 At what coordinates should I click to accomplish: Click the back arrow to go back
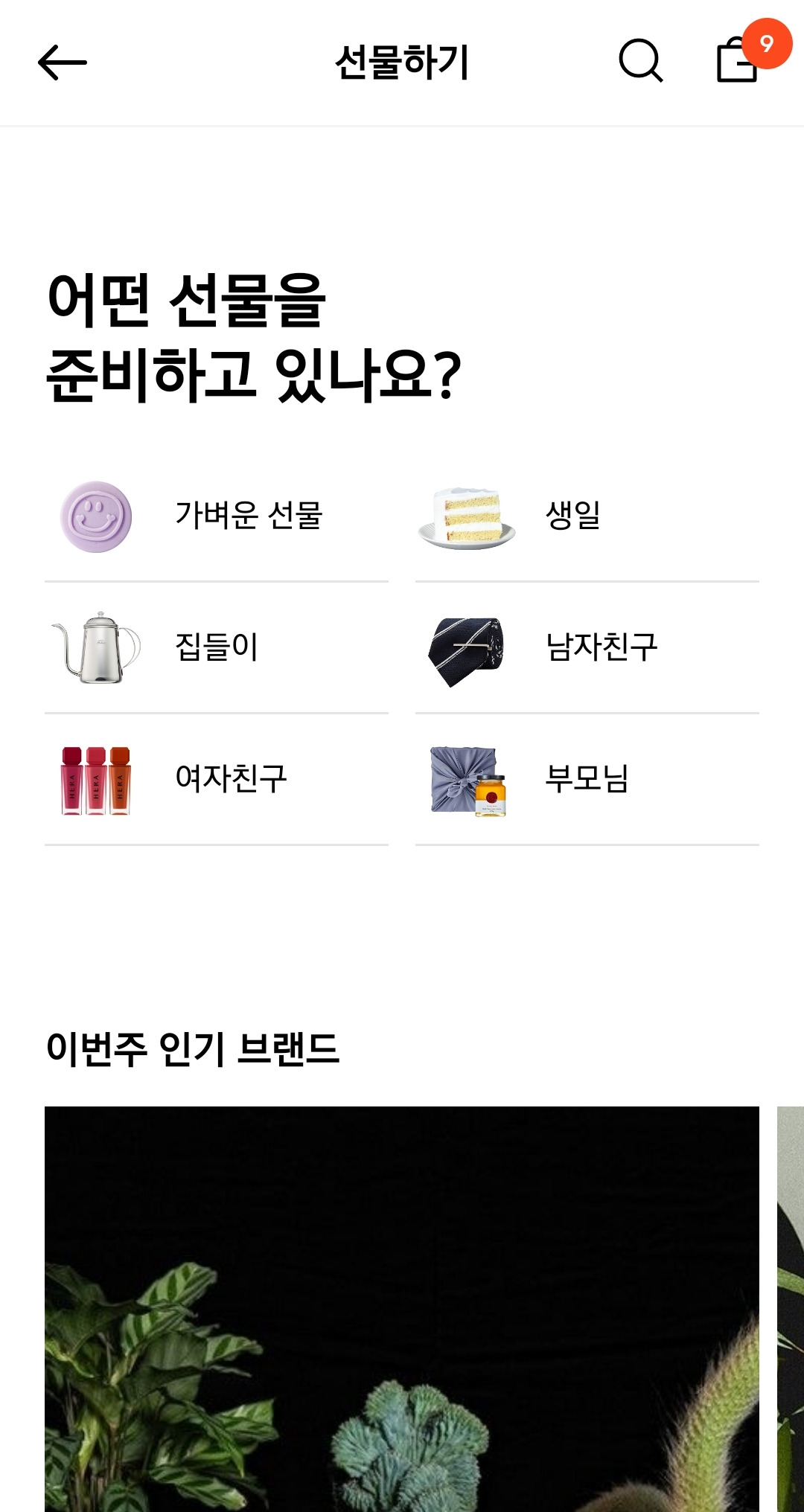pyautogui.click(x=58, y=63)
